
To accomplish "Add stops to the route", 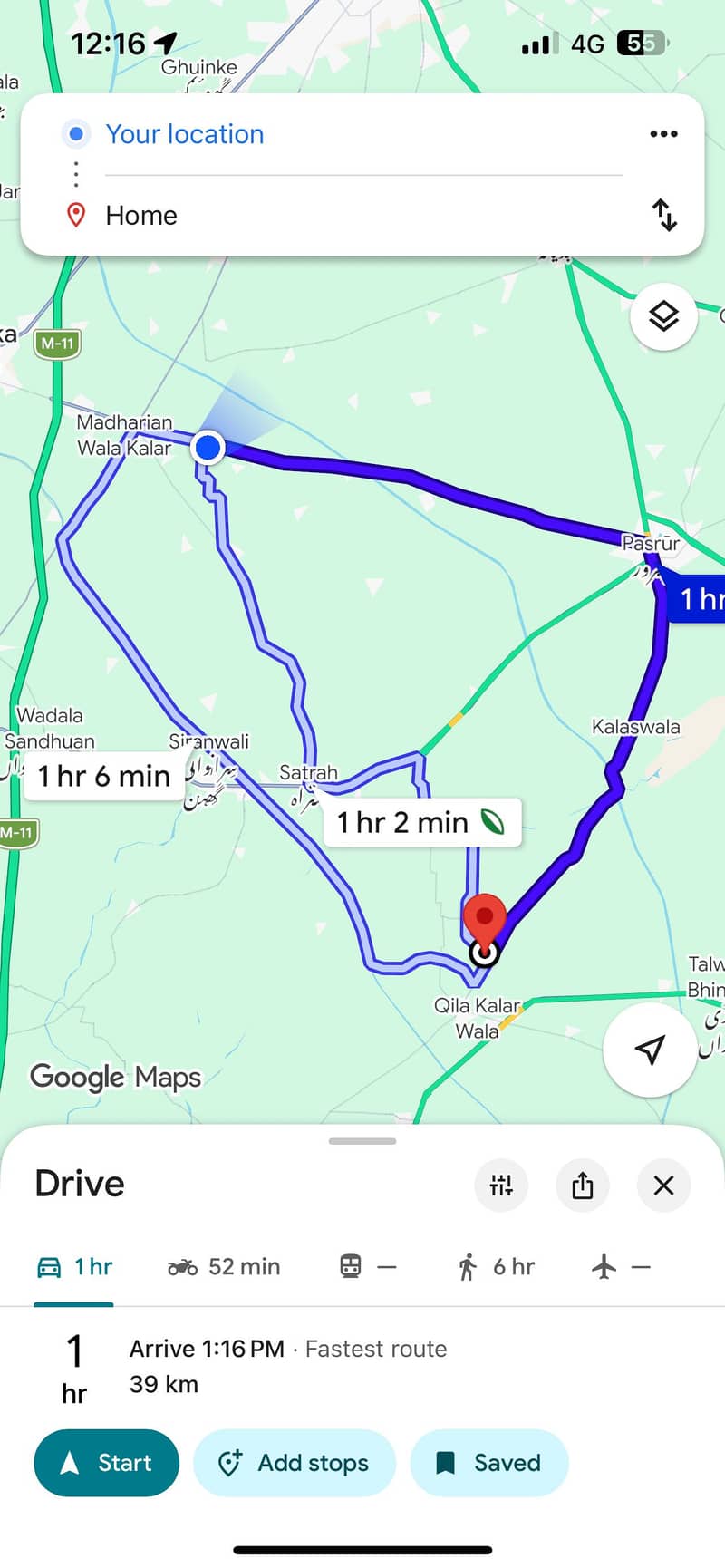I will tap(295, 1462).
